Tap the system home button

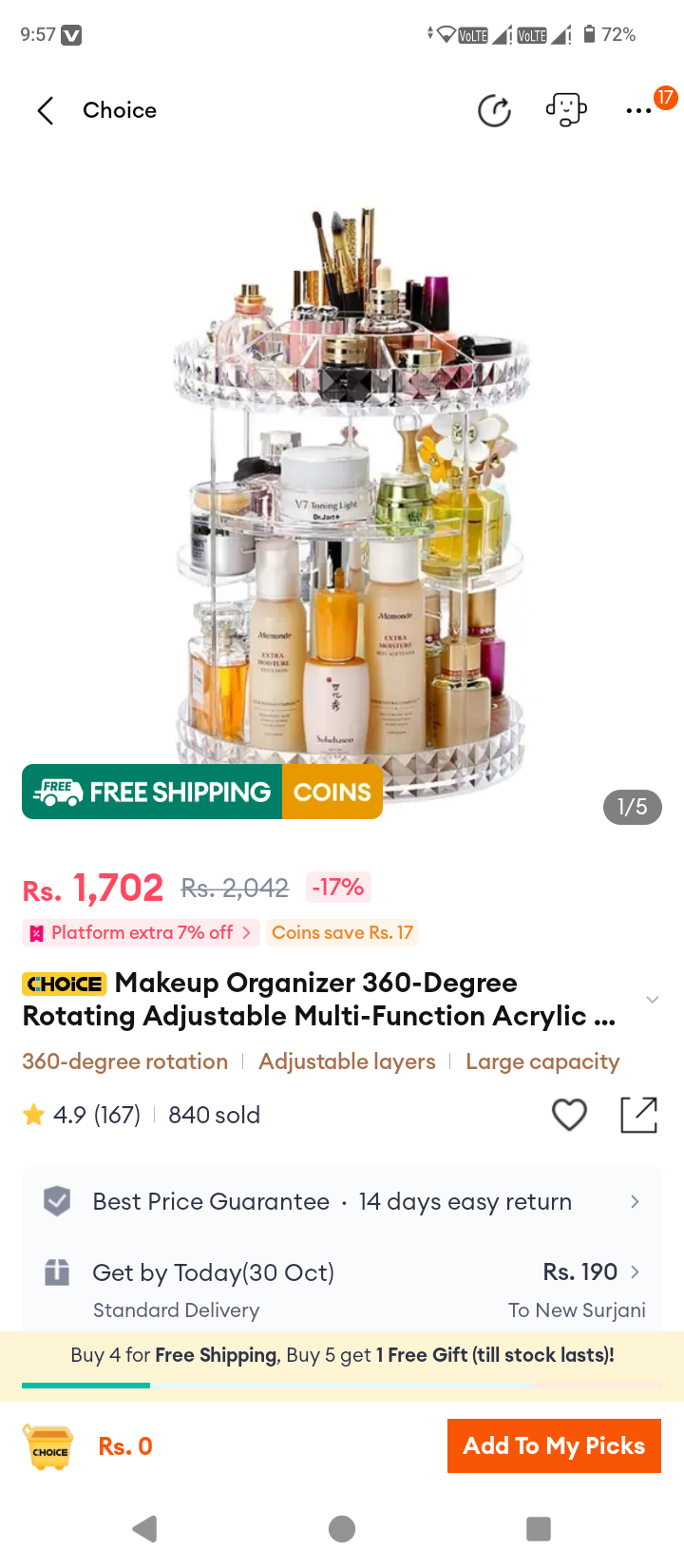342,1528
